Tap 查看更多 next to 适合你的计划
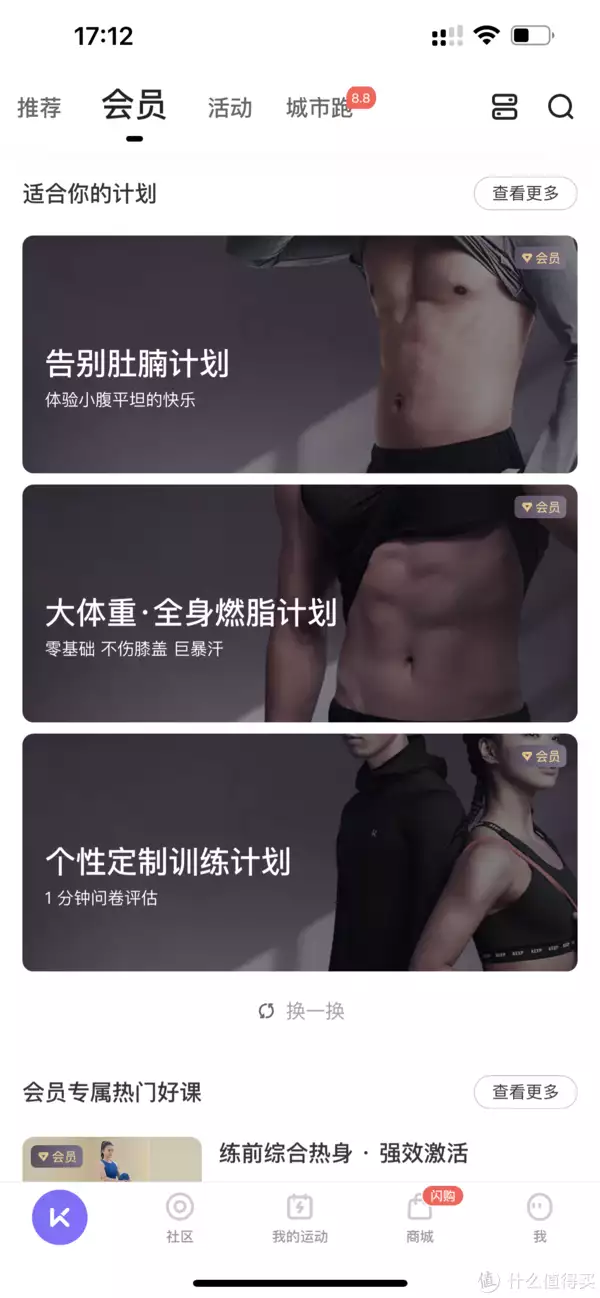Image resolution: width=600 pixels, height=1298 pixels. [x=525, y=194]
